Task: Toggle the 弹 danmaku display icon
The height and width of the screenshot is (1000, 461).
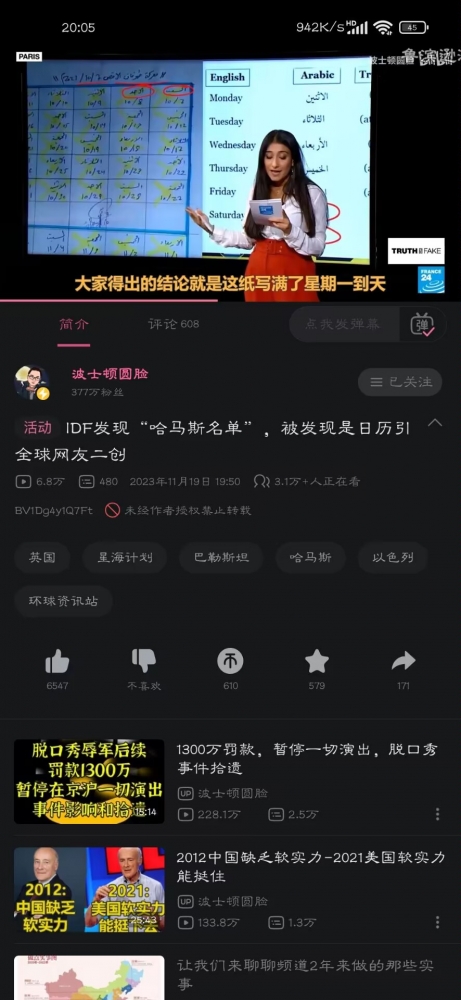Action: click(421, 324)
